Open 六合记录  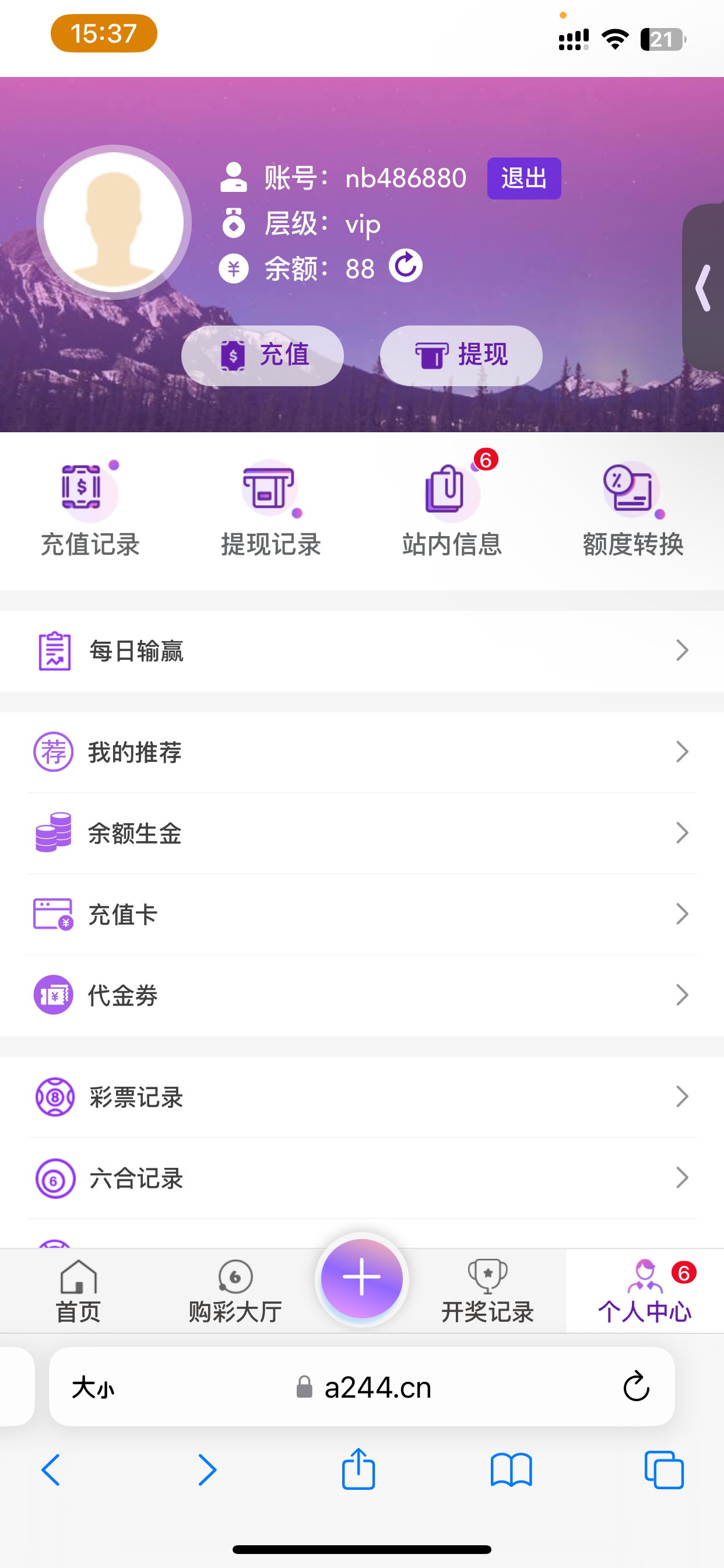pos(362,1178)
